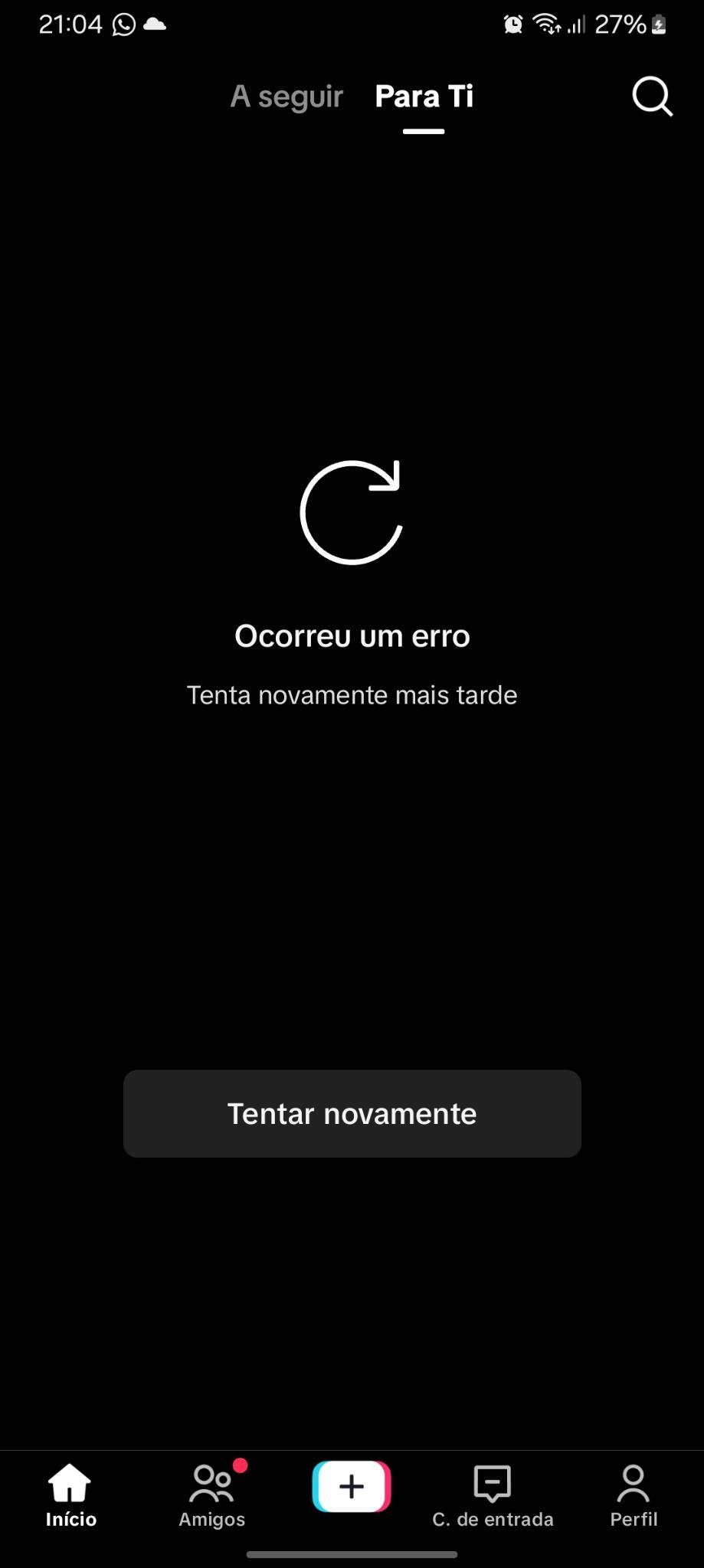Switch to the A seguir tab
The image size is (704, 1568).
pyautogui.click(x=287, y=97)
